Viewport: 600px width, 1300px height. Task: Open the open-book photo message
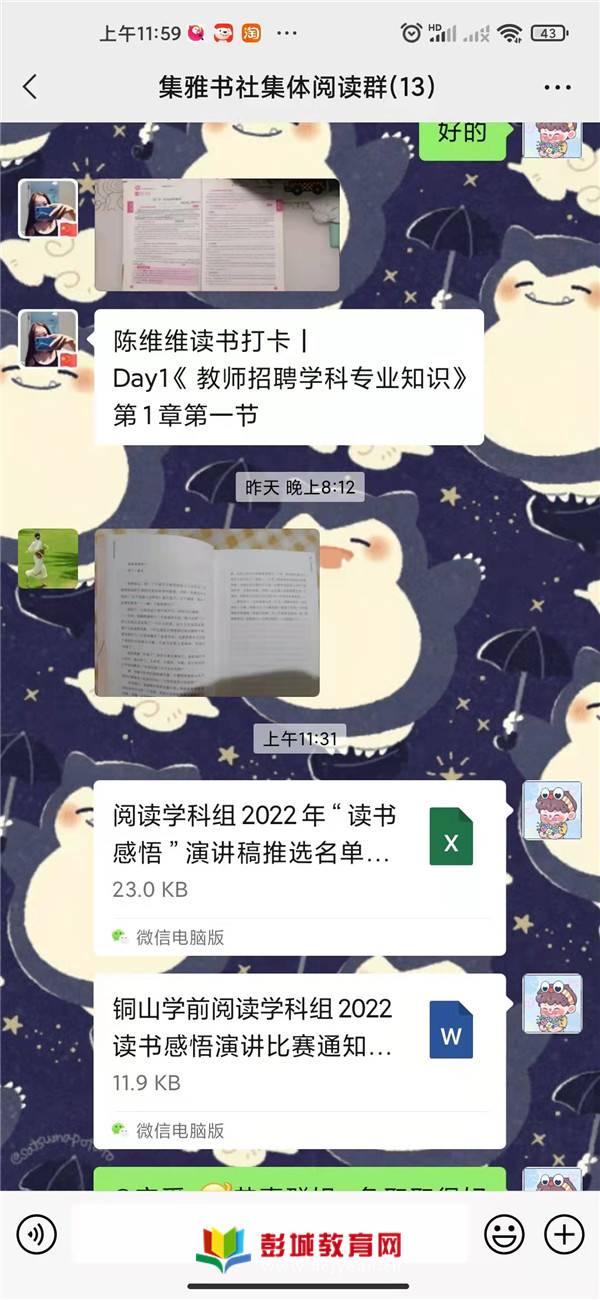[207, 612]
